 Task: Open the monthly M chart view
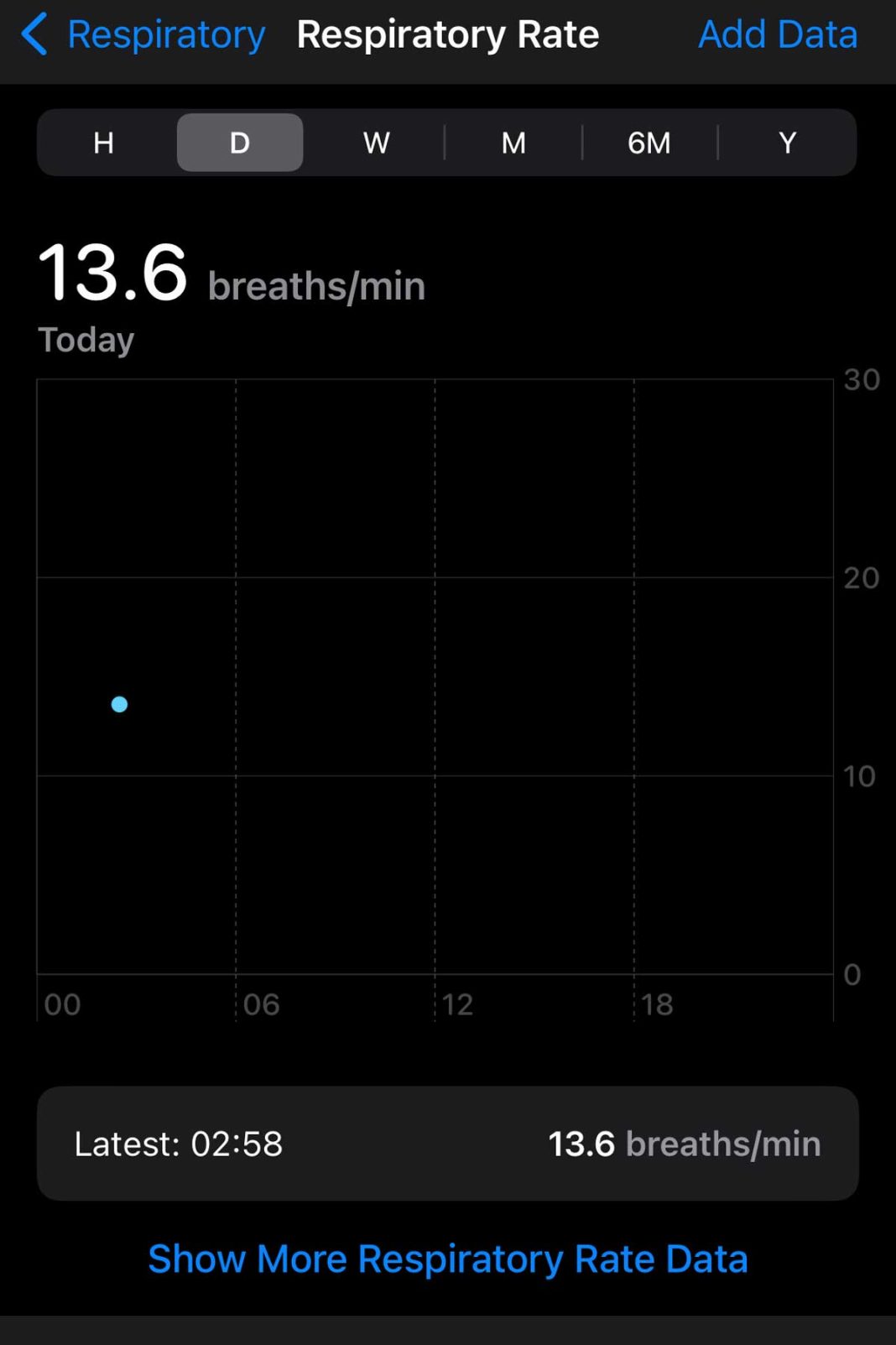click(513, 143)
